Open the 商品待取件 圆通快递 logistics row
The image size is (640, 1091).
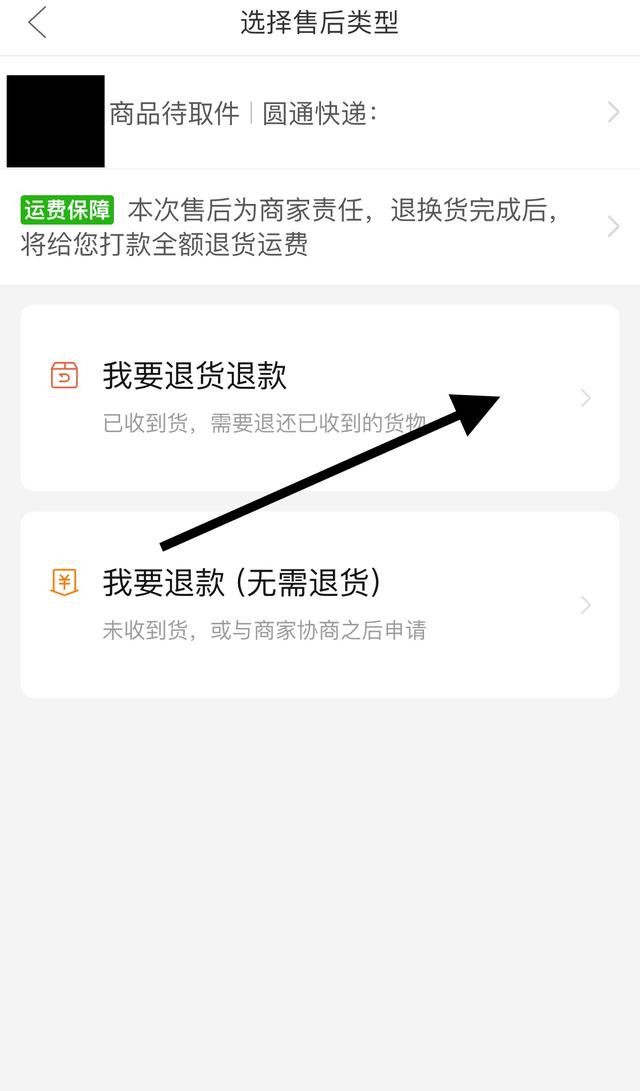(320, 113)
